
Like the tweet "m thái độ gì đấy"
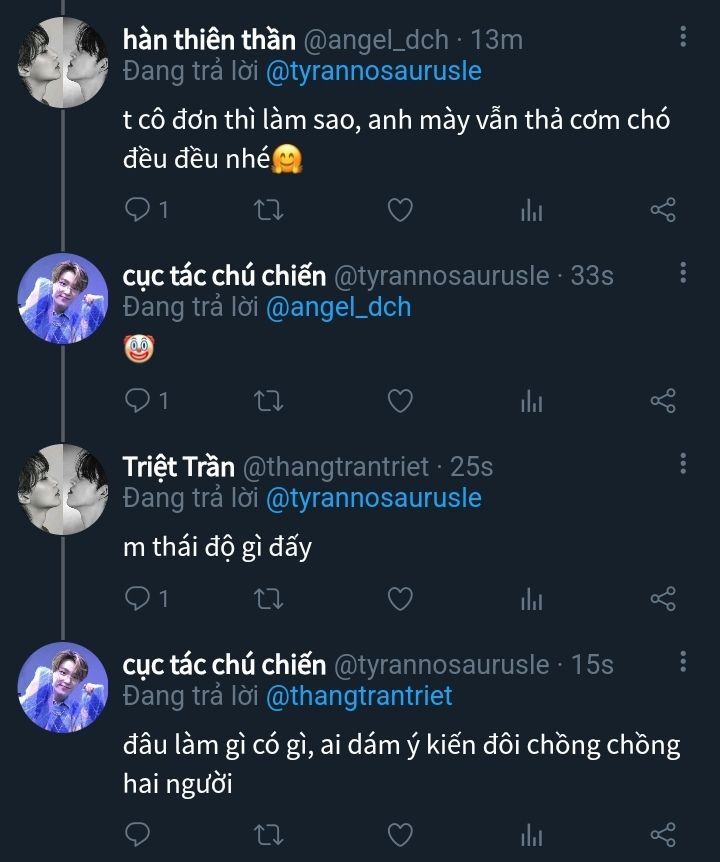pyautogui.click(x=400, y=599)
